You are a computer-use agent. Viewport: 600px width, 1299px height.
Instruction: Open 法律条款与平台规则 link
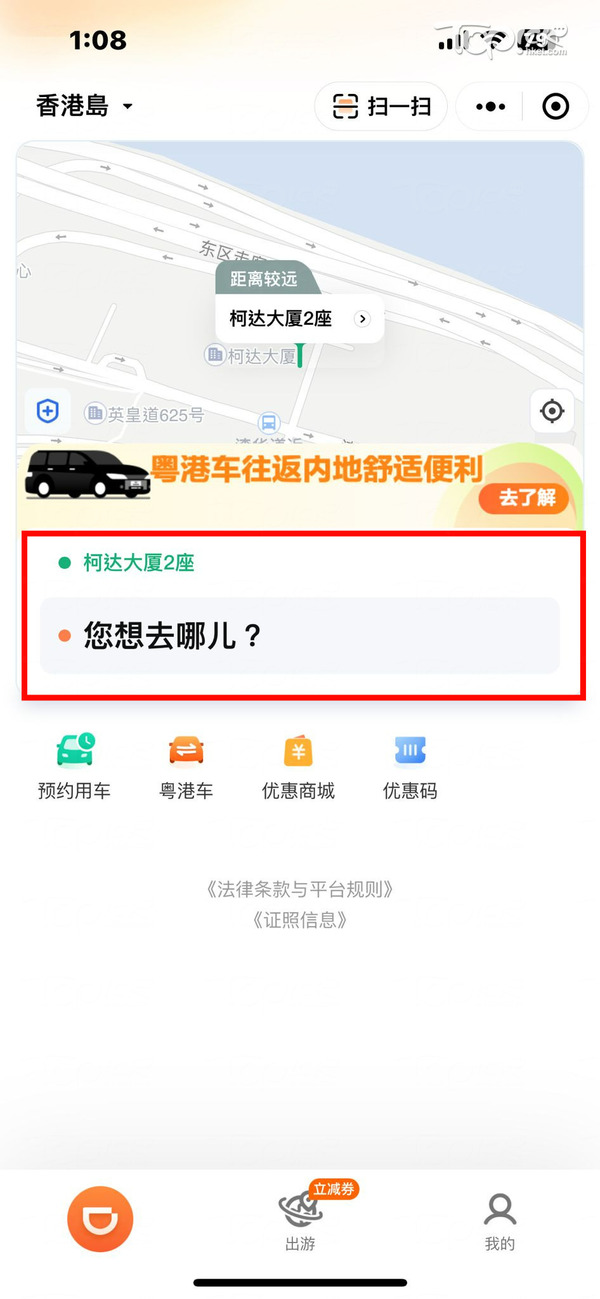click(x=300, y=889)
